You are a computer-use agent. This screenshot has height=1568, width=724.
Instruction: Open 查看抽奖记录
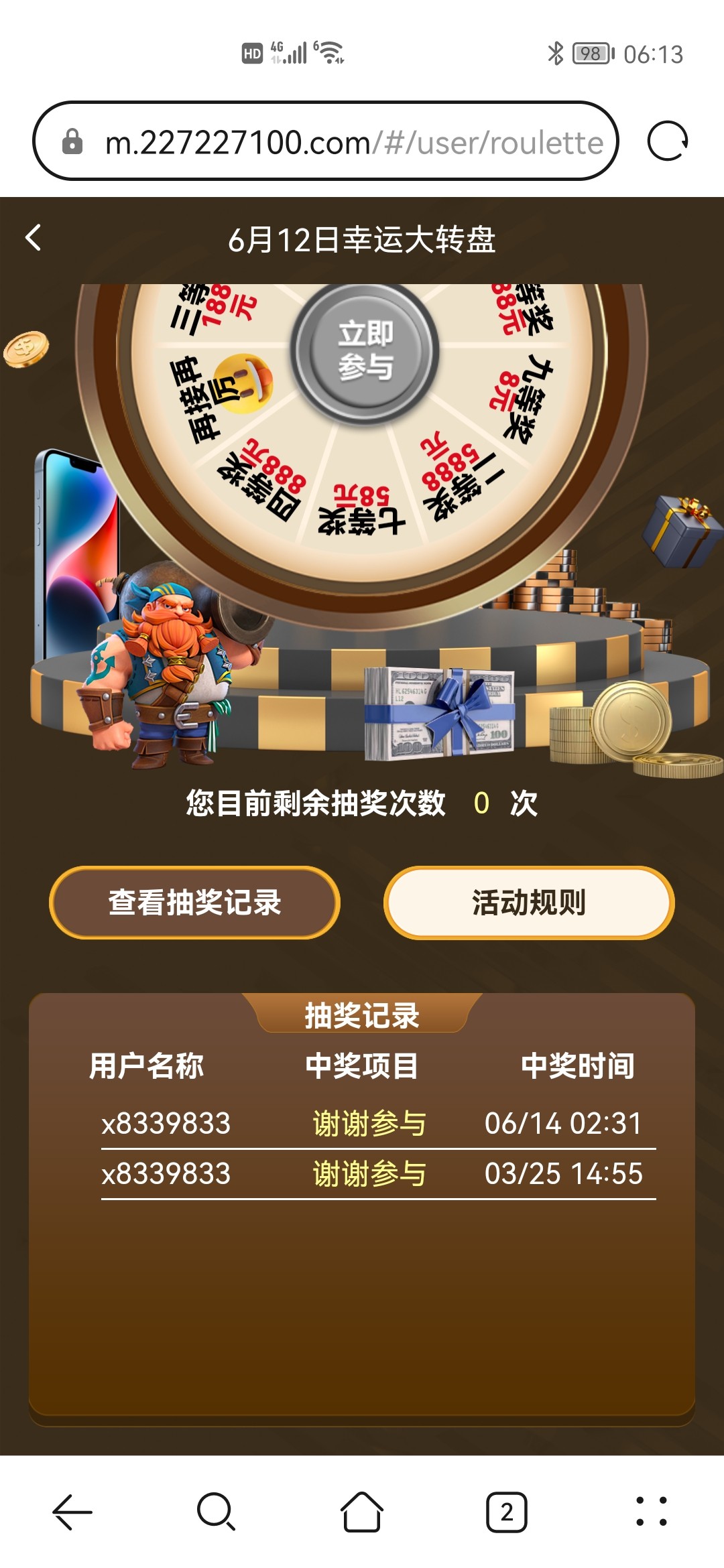(194, 903)
